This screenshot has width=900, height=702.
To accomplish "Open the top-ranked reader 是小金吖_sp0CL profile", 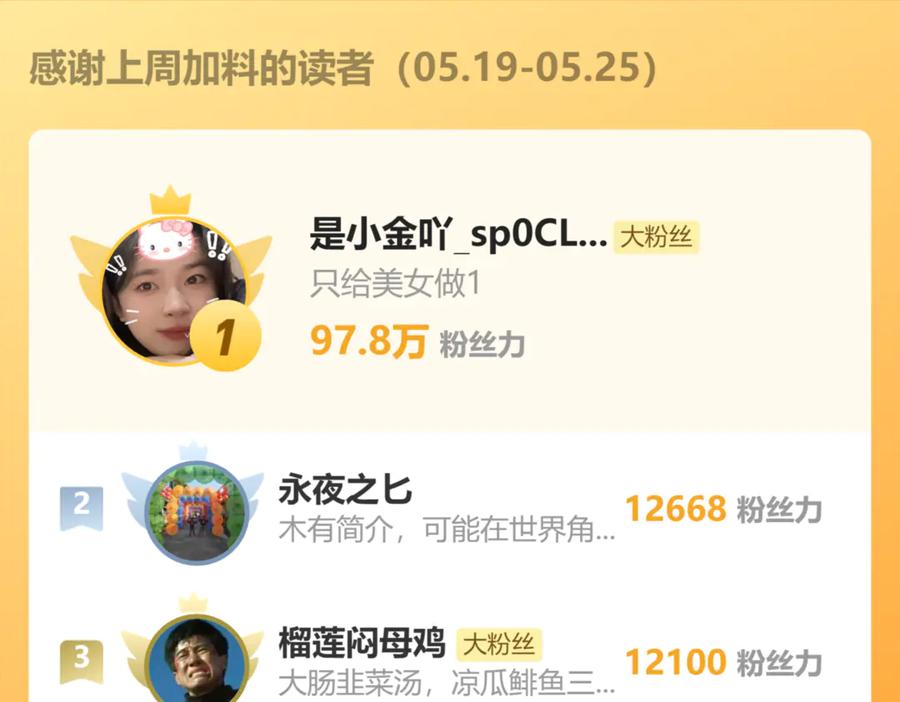I will pyautogui.click(x=449, y=281).
